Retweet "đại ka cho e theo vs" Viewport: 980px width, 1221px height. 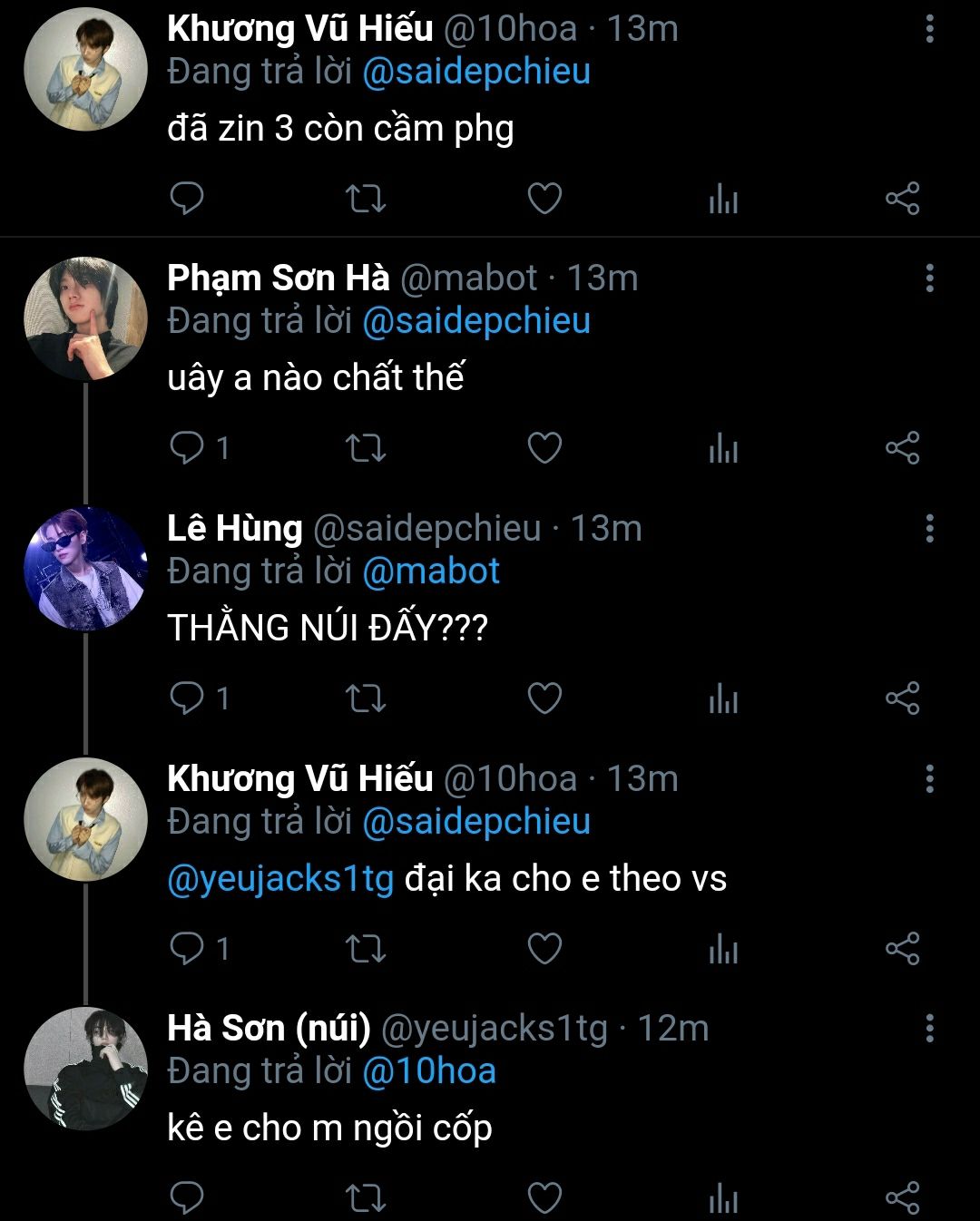tap(366, 949)
